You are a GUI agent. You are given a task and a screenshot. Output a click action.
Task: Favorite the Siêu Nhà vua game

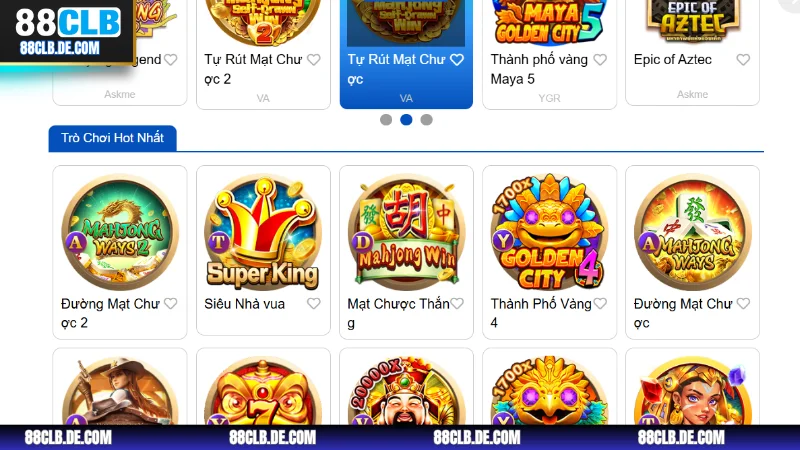(314, 304)
